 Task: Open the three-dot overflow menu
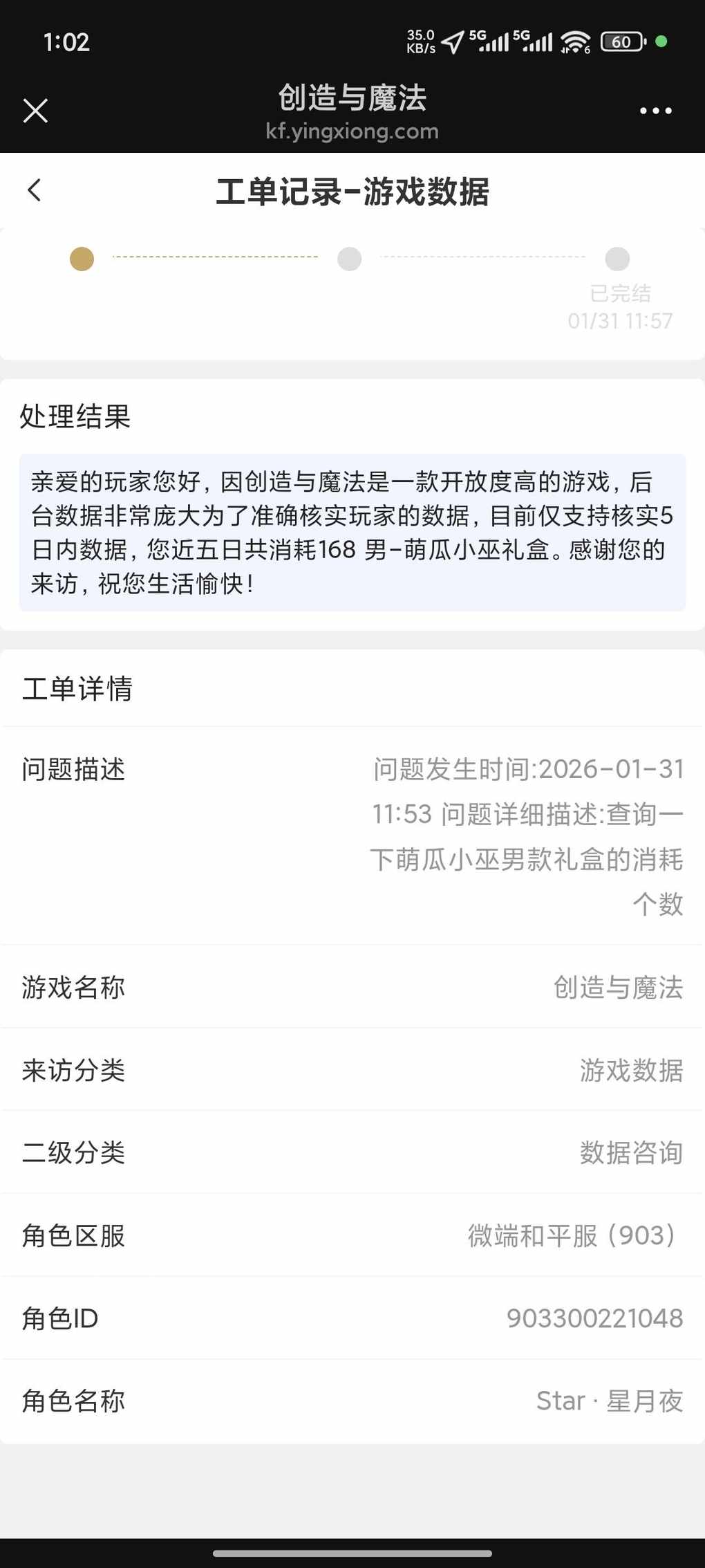(655, 111)
